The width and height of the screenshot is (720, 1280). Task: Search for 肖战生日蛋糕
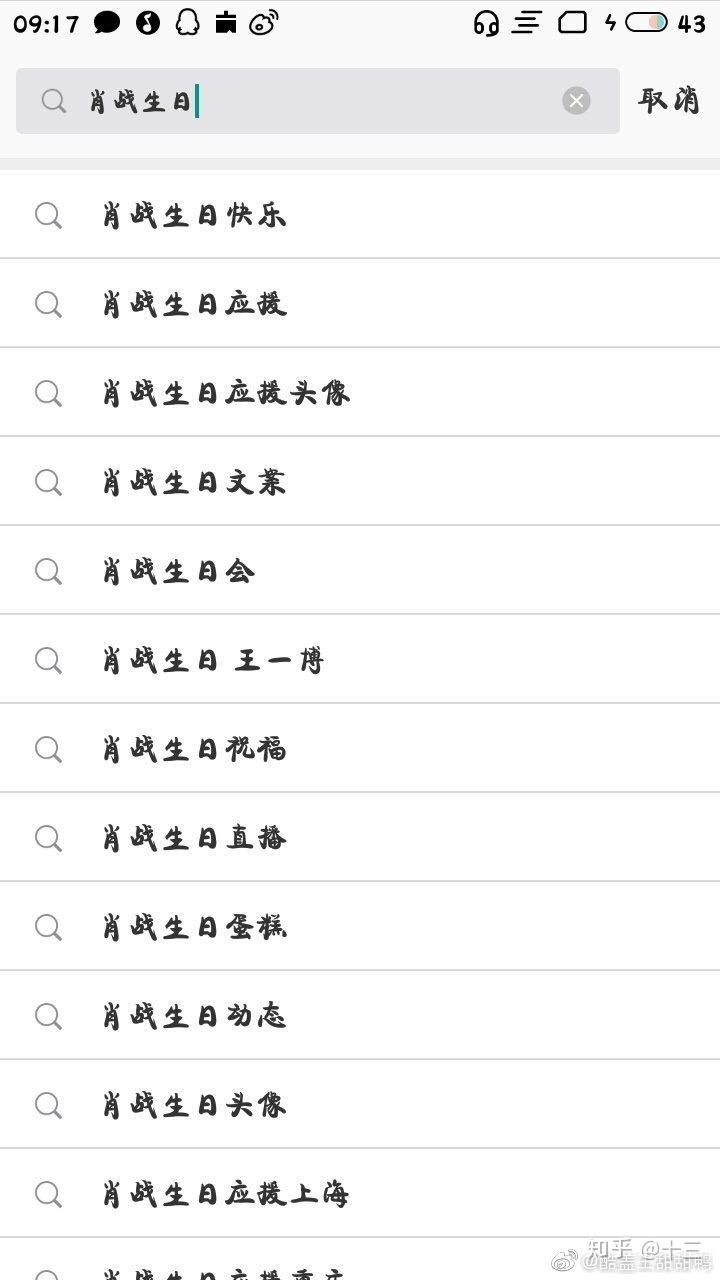[x=195, y=927]
